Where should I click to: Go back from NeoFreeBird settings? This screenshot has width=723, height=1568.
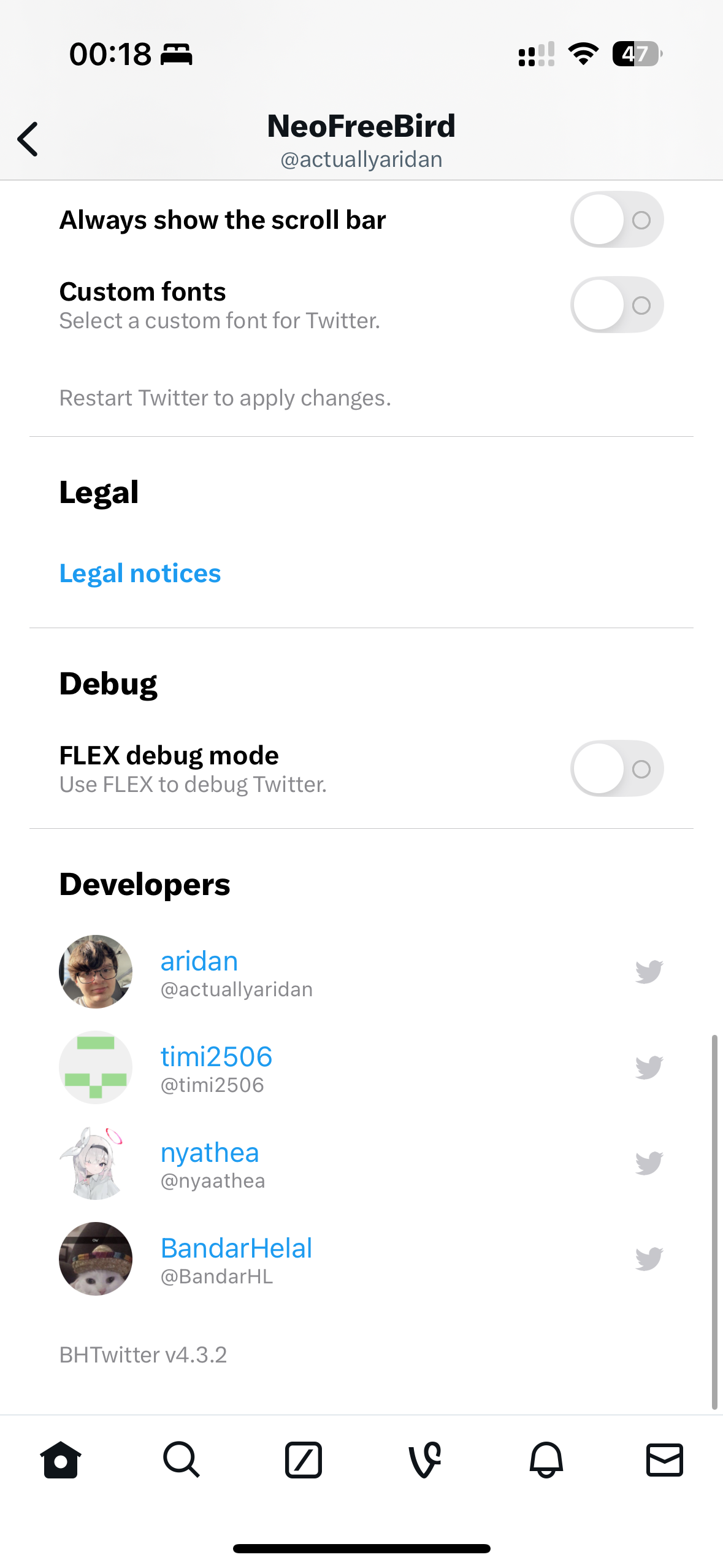pos(28,139)
